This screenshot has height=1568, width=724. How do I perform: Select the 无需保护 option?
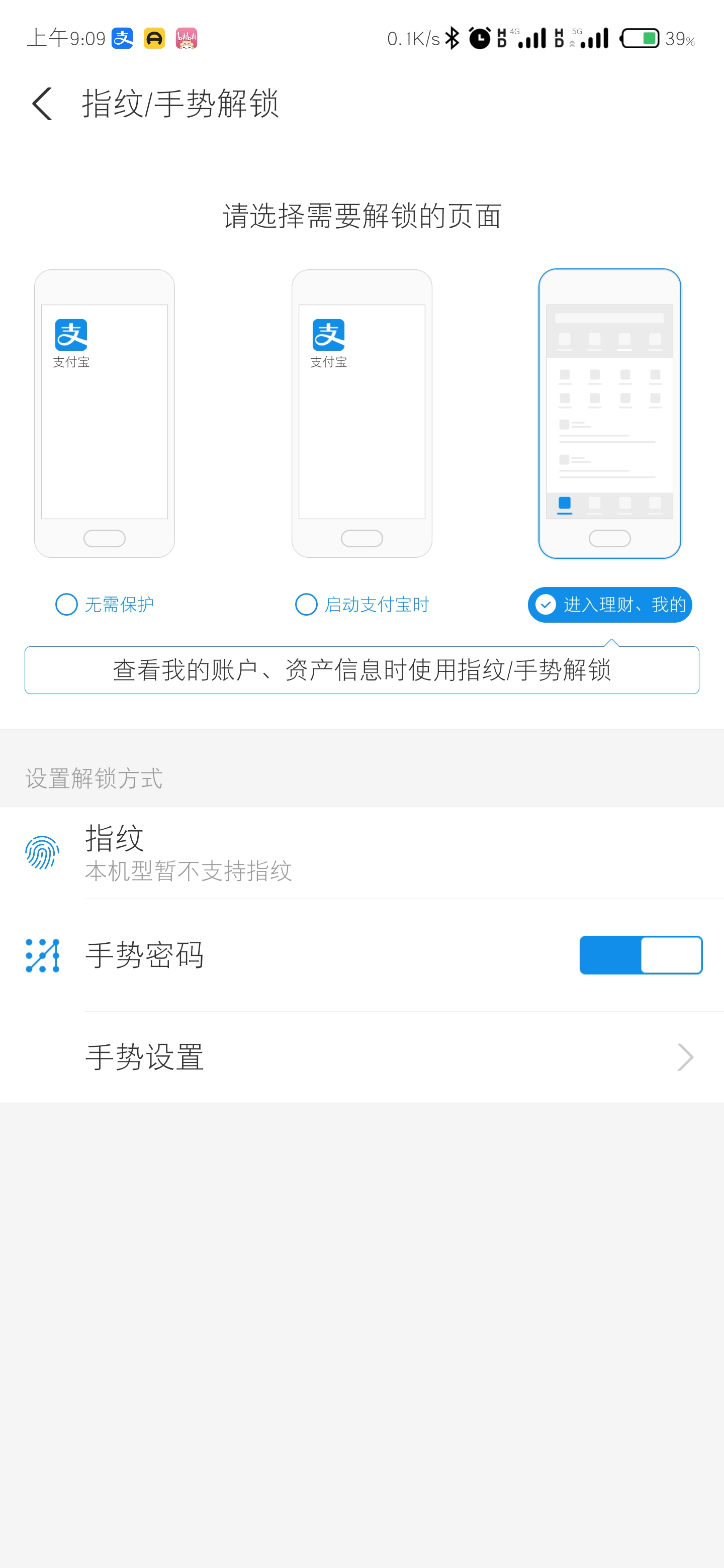[104, 605]
